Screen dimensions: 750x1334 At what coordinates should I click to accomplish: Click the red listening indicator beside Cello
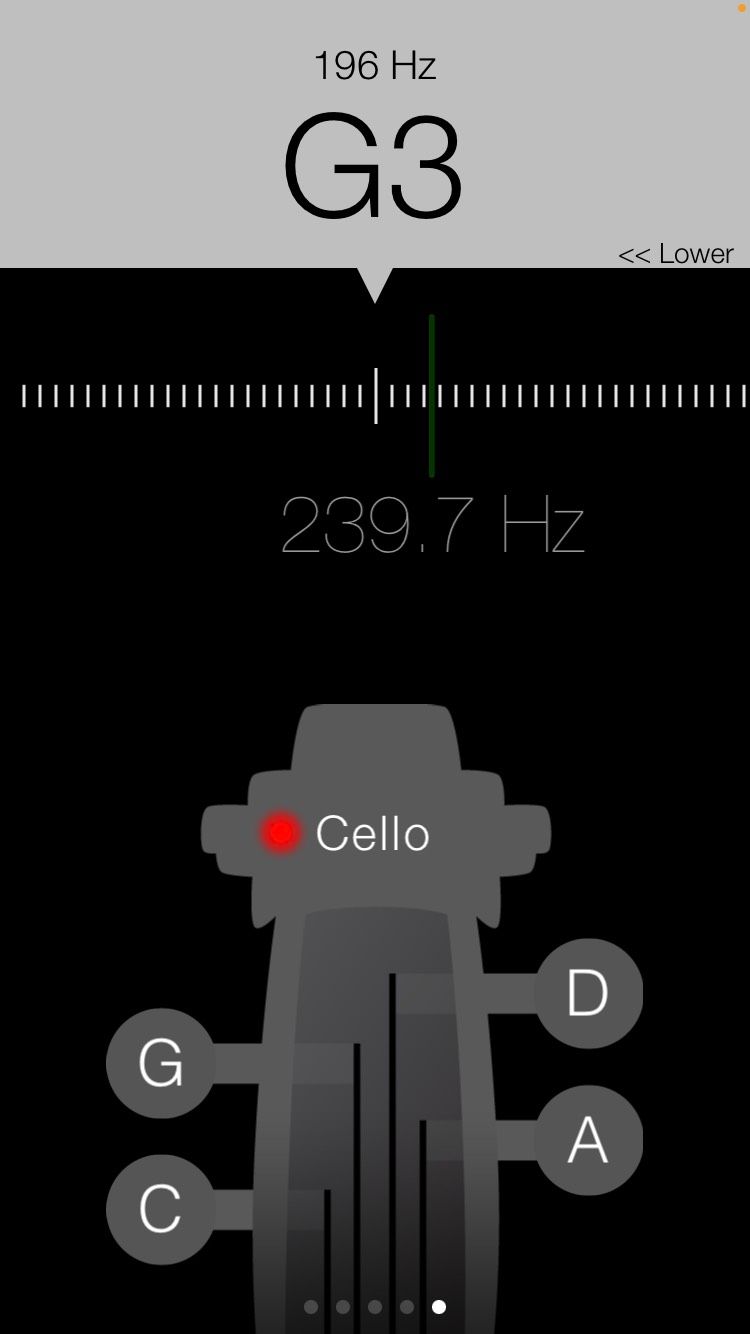280,833
